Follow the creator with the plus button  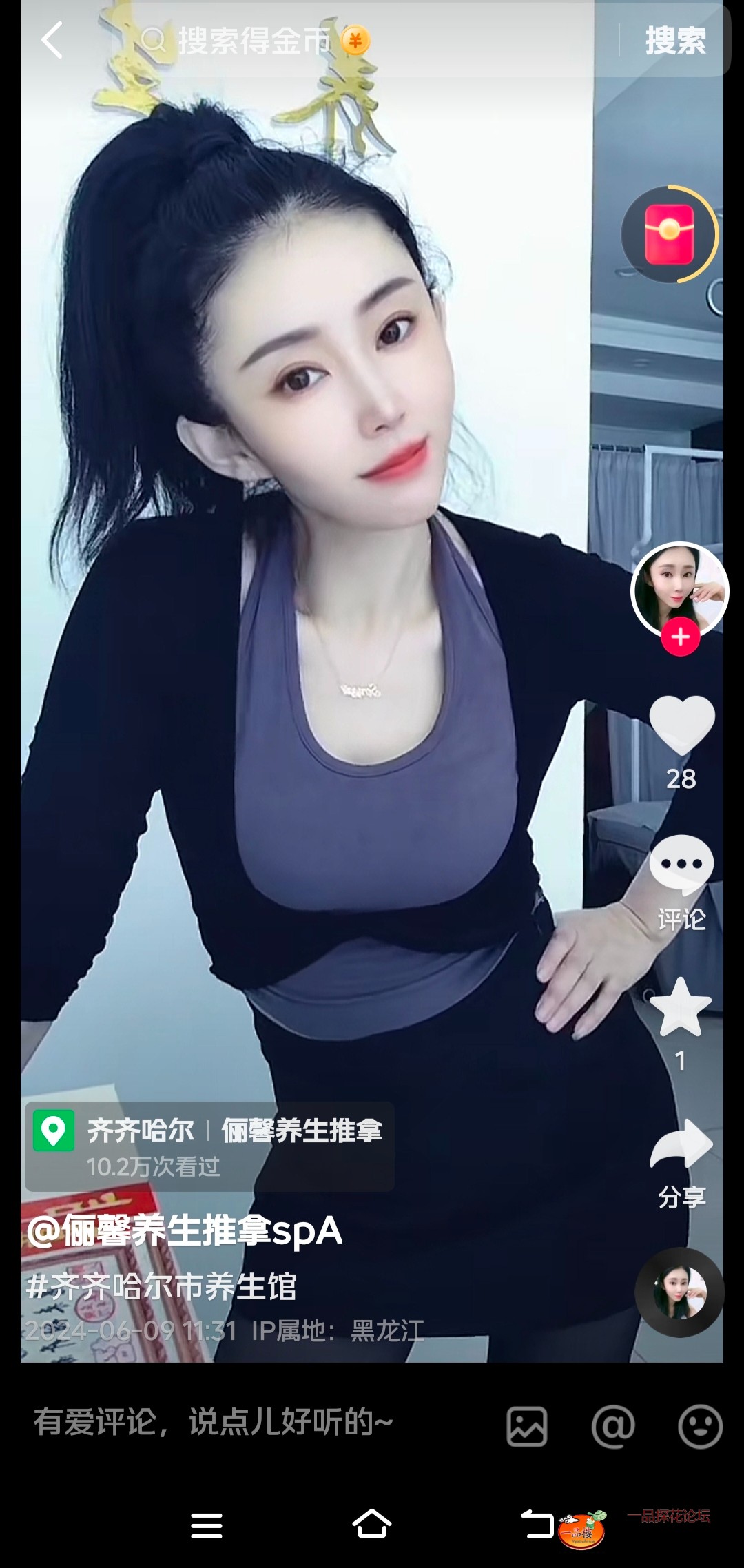681,637
